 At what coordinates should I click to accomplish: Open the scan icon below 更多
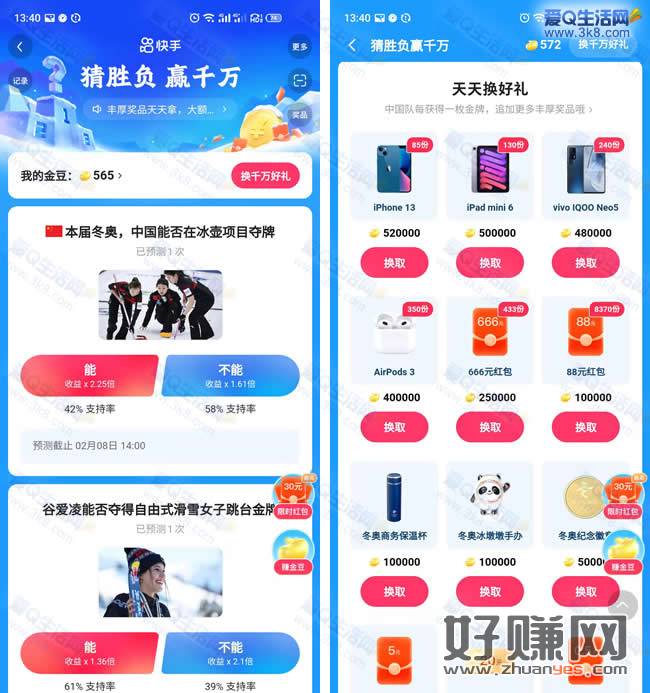point(300,81)
